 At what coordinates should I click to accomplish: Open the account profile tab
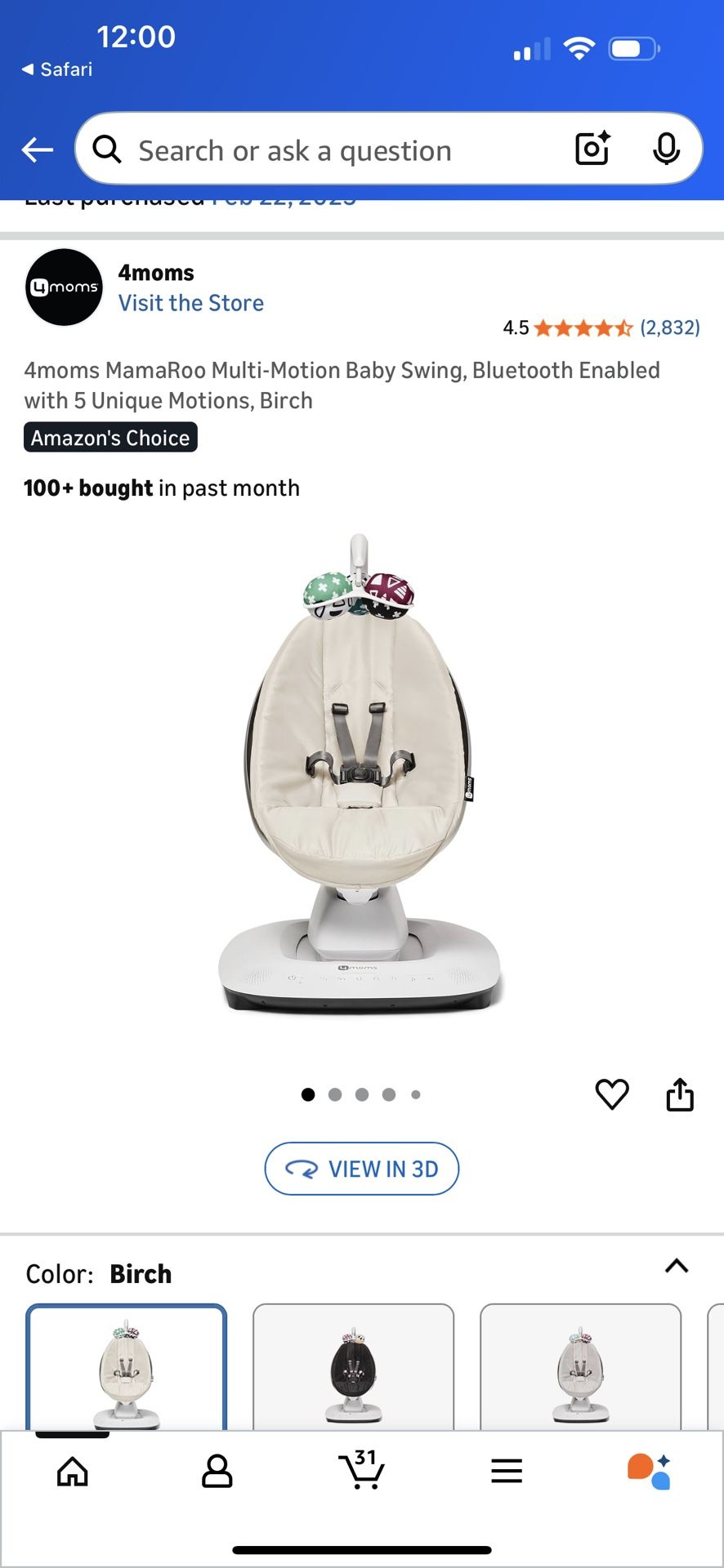point(217,1472)
